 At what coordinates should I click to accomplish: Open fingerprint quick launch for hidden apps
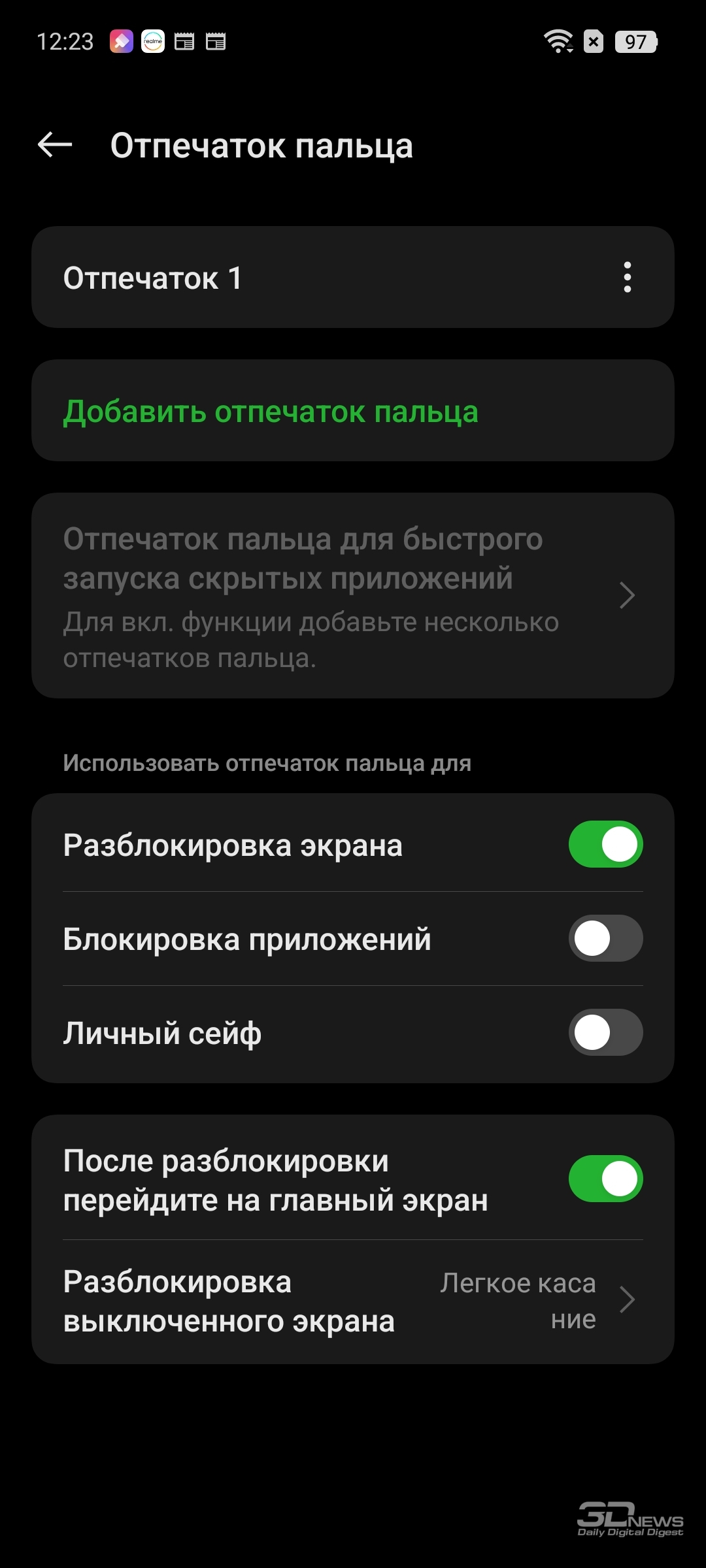pyautogui.click(x=353, y=596)
